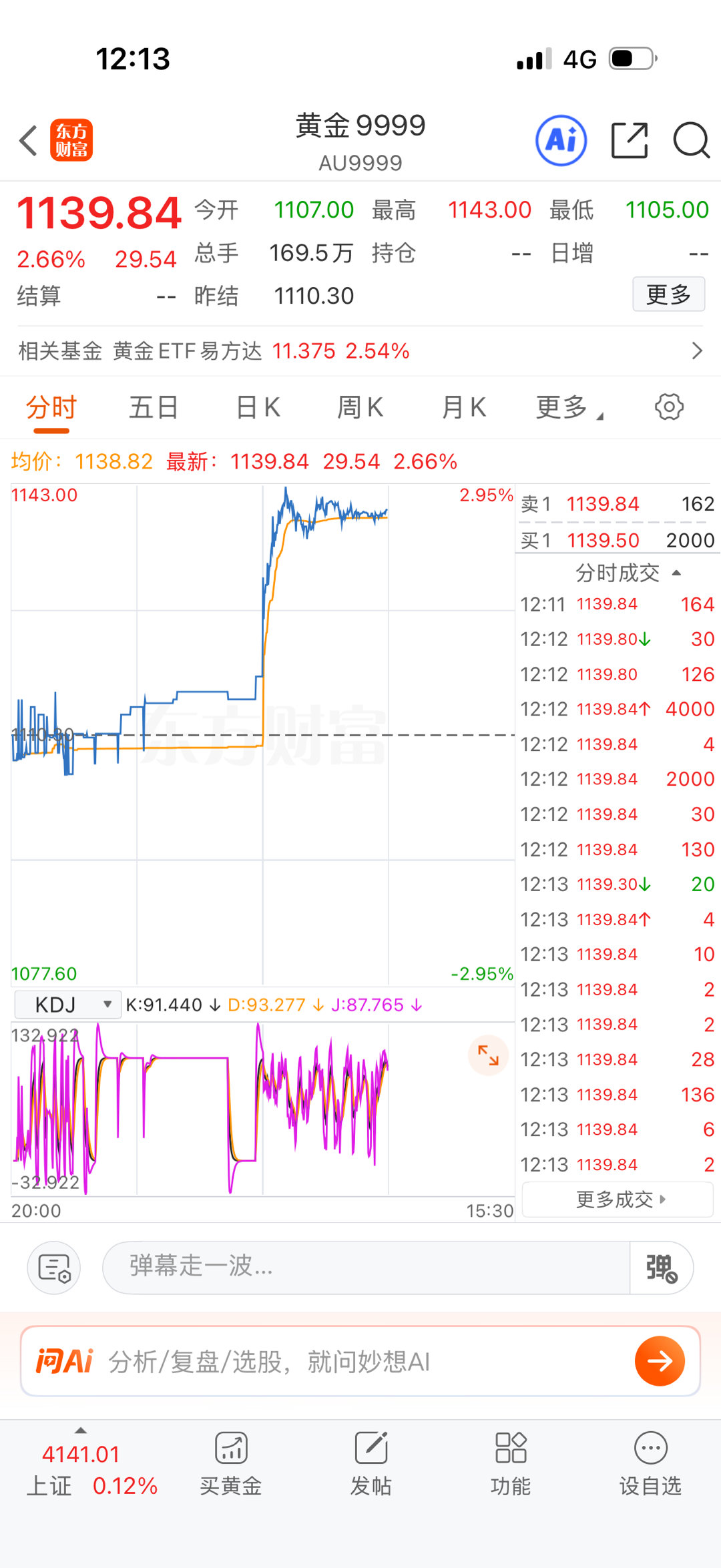Toggle sort order on 分时成交 list
Viewport: 721px width, 1568px height.
pos(676,573)
